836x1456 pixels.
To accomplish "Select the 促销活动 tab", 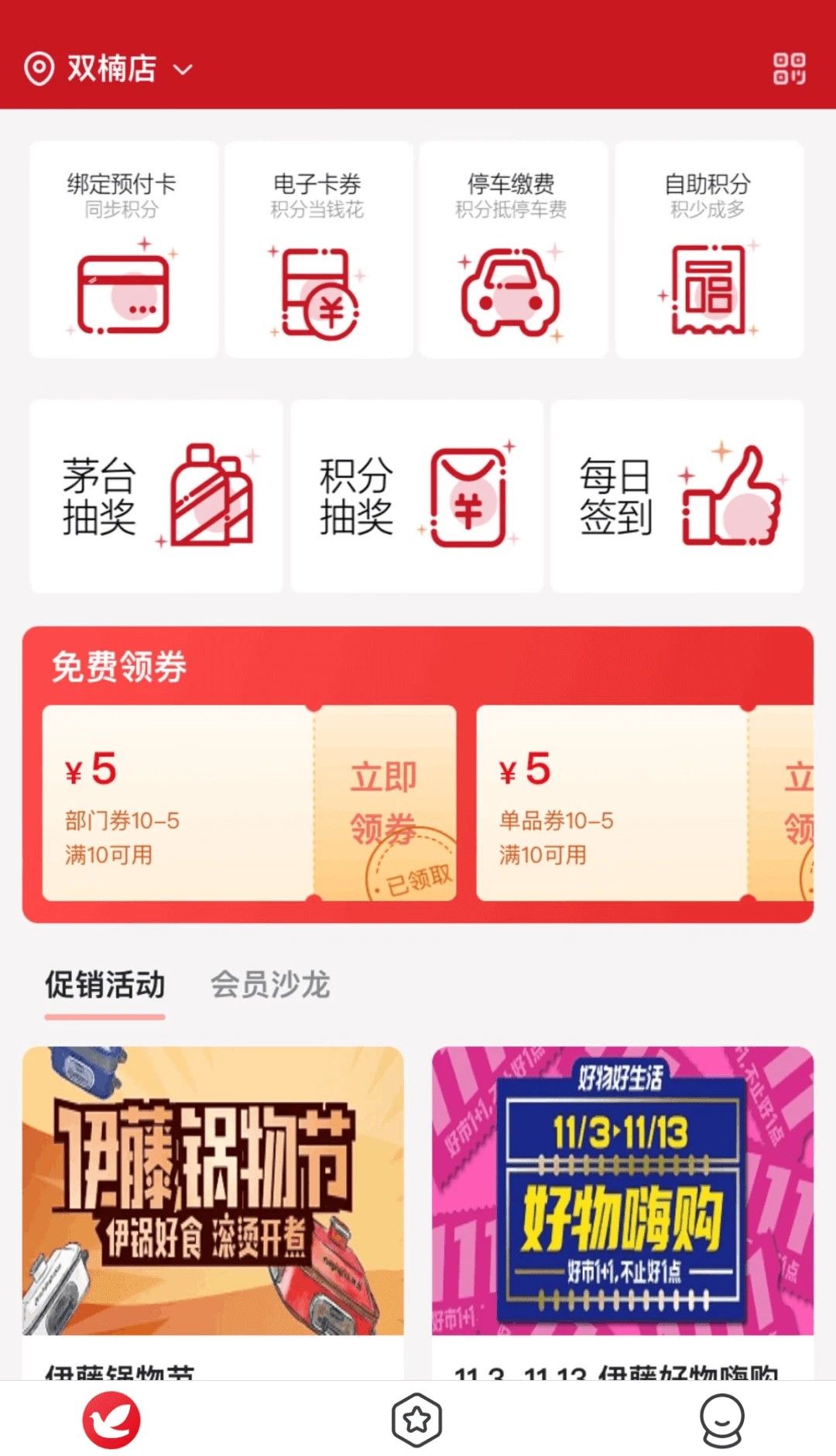I will click(105, 985).
